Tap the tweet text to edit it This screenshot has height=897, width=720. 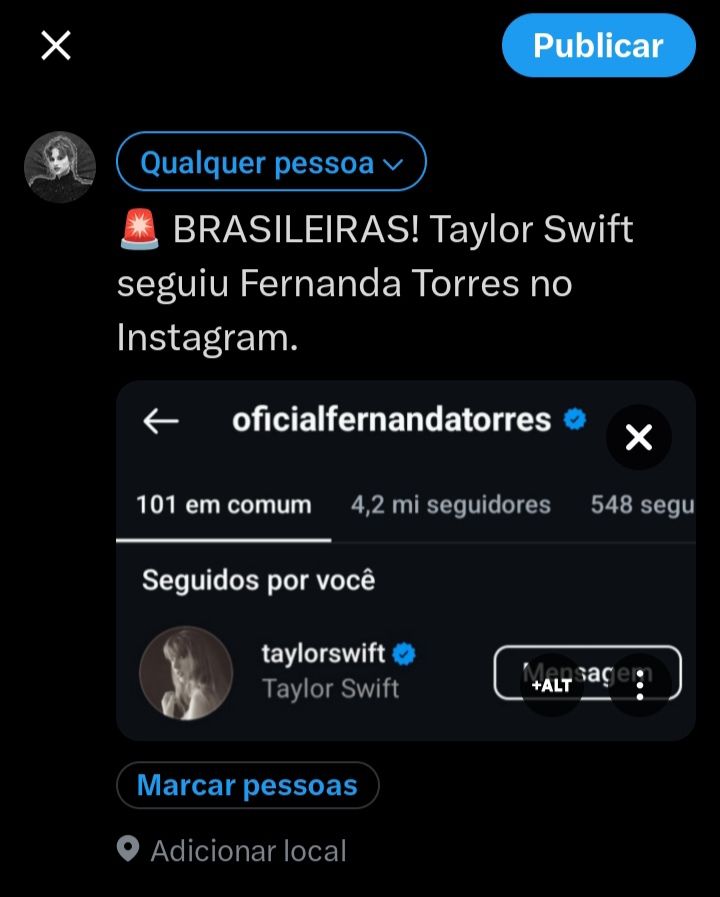pos(375,284)
